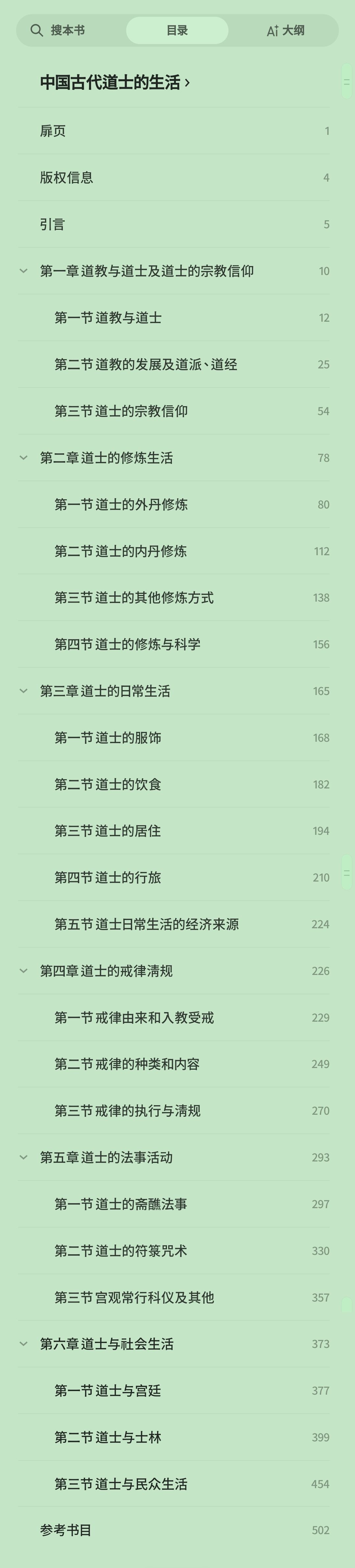Switch to the 大纲 outline tab
The height and width of the screenshot is (1568, 355).
285,31
